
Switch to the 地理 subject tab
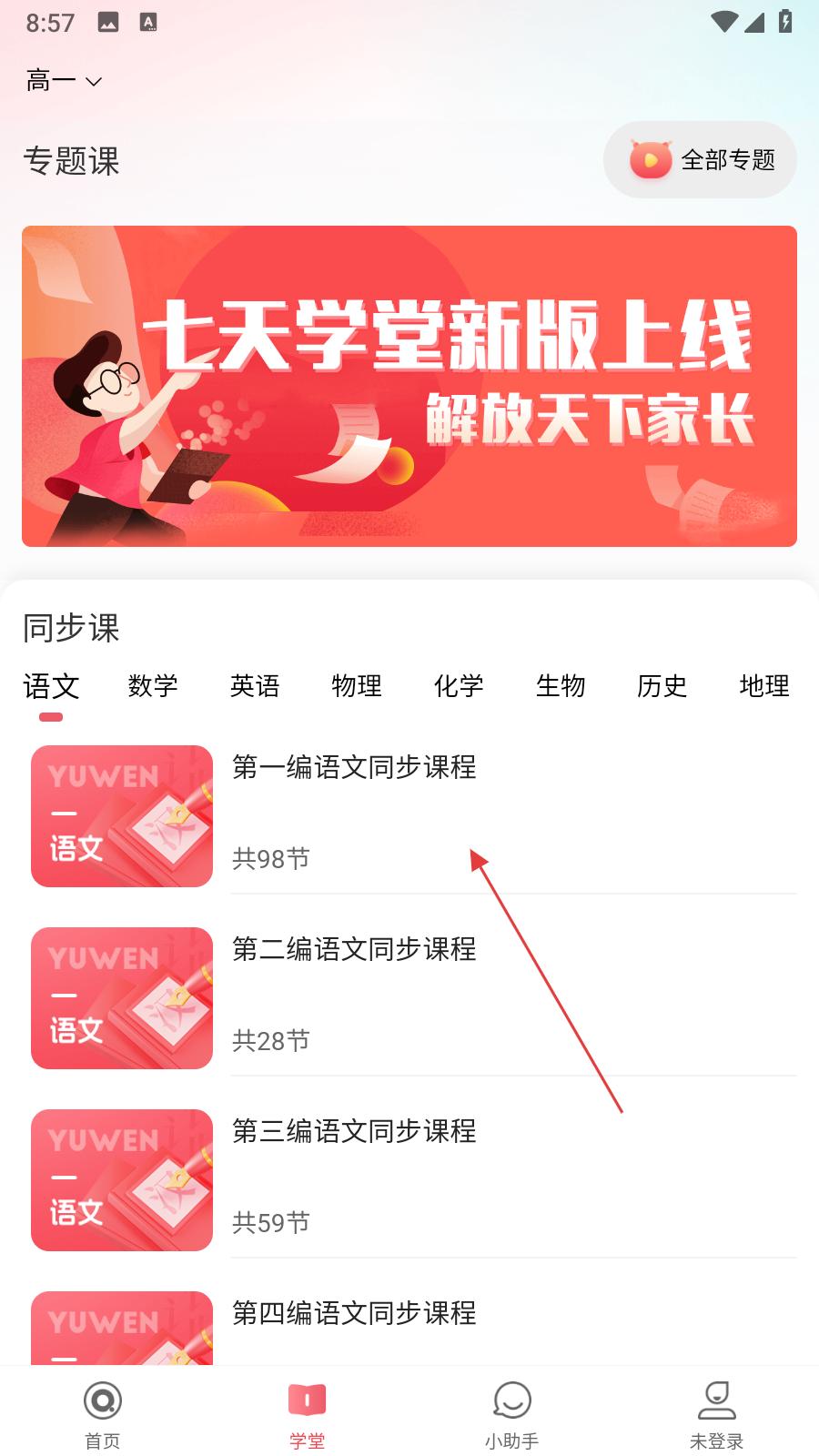[764, 686]
